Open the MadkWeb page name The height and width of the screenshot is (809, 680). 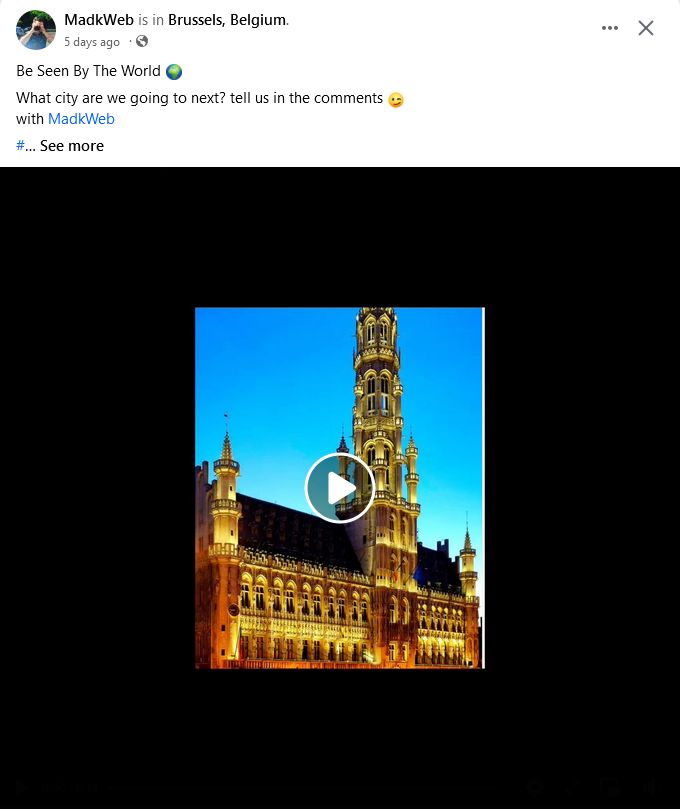click(98, 20)
